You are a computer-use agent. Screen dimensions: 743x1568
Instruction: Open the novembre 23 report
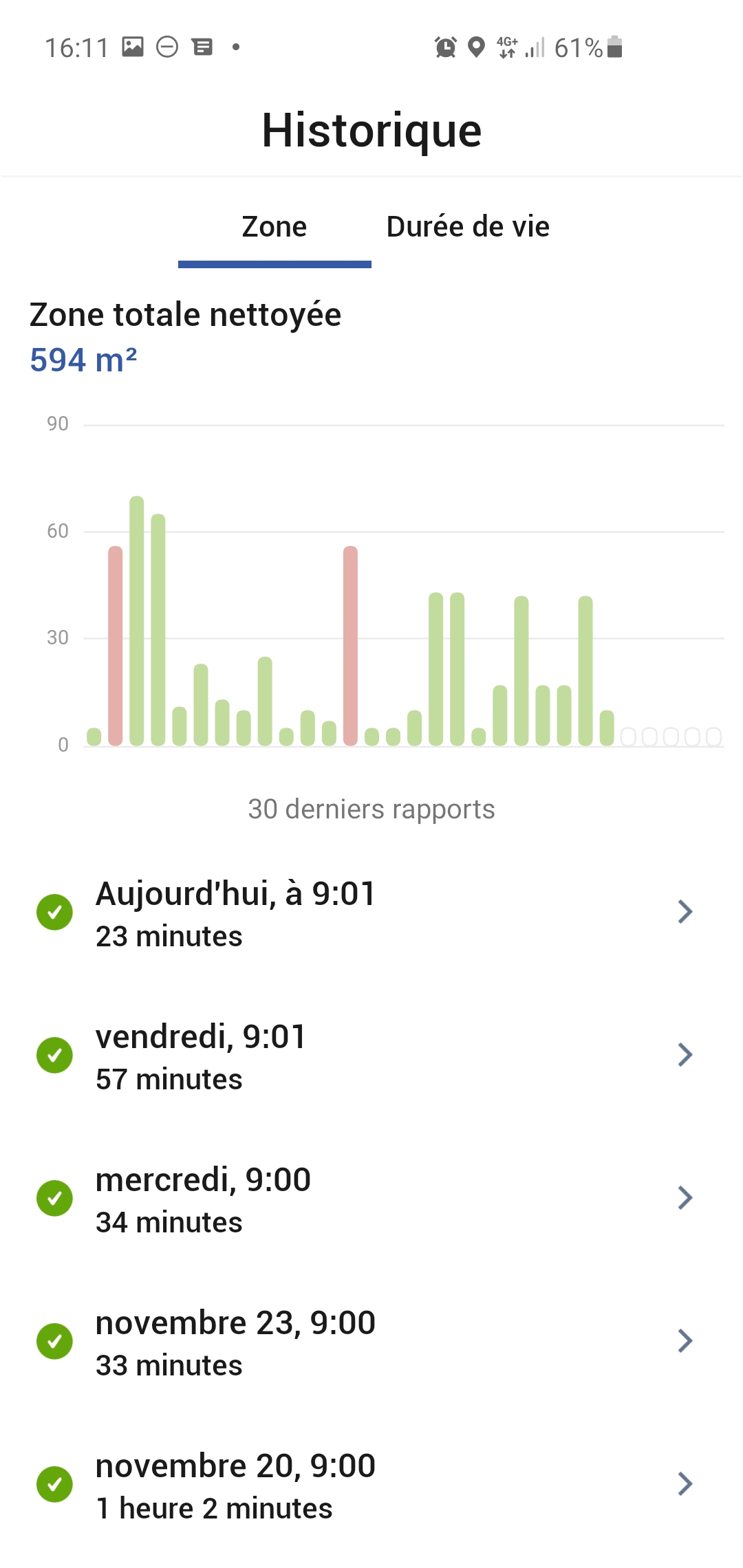pos(371,1342)
